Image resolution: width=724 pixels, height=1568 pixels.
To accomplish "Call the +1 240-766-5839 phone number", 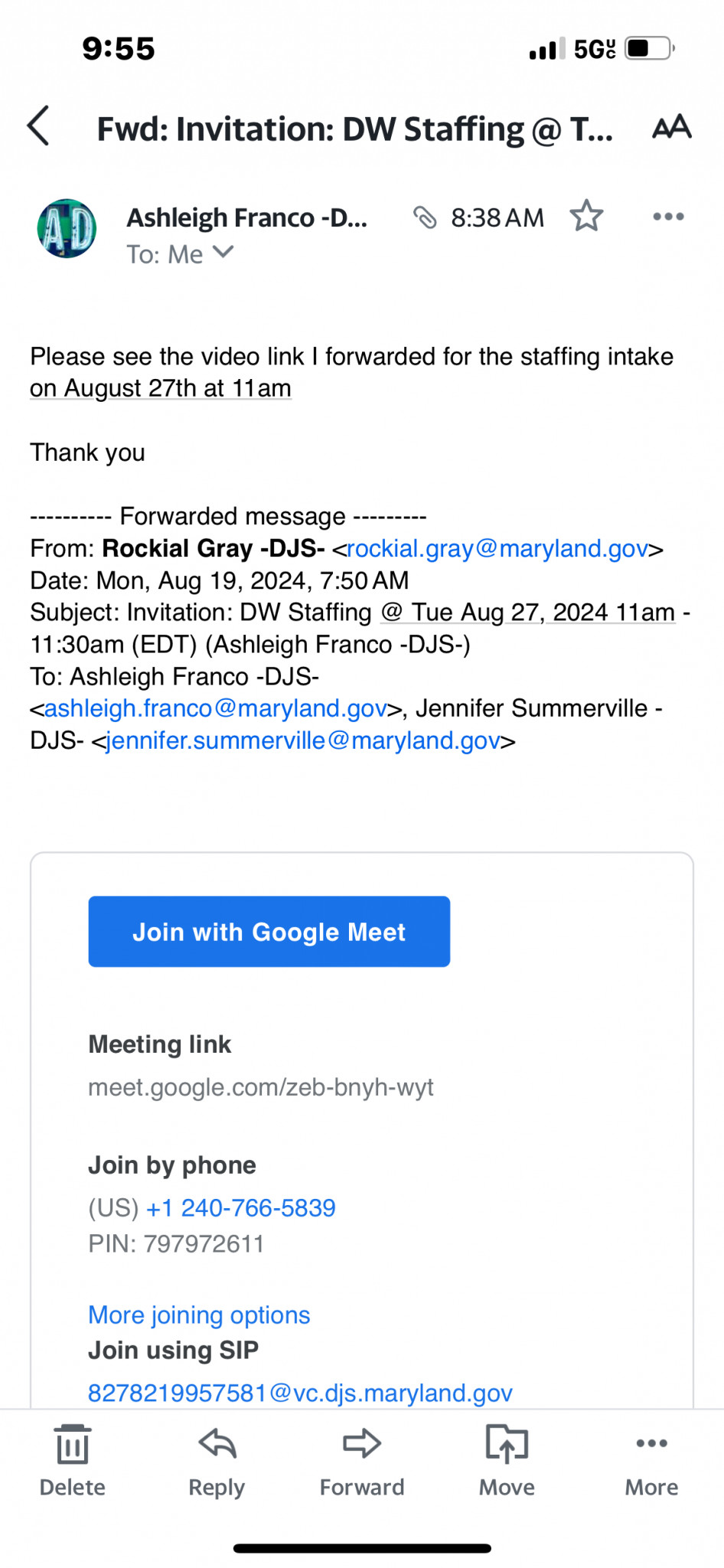I will point(241,1208).
